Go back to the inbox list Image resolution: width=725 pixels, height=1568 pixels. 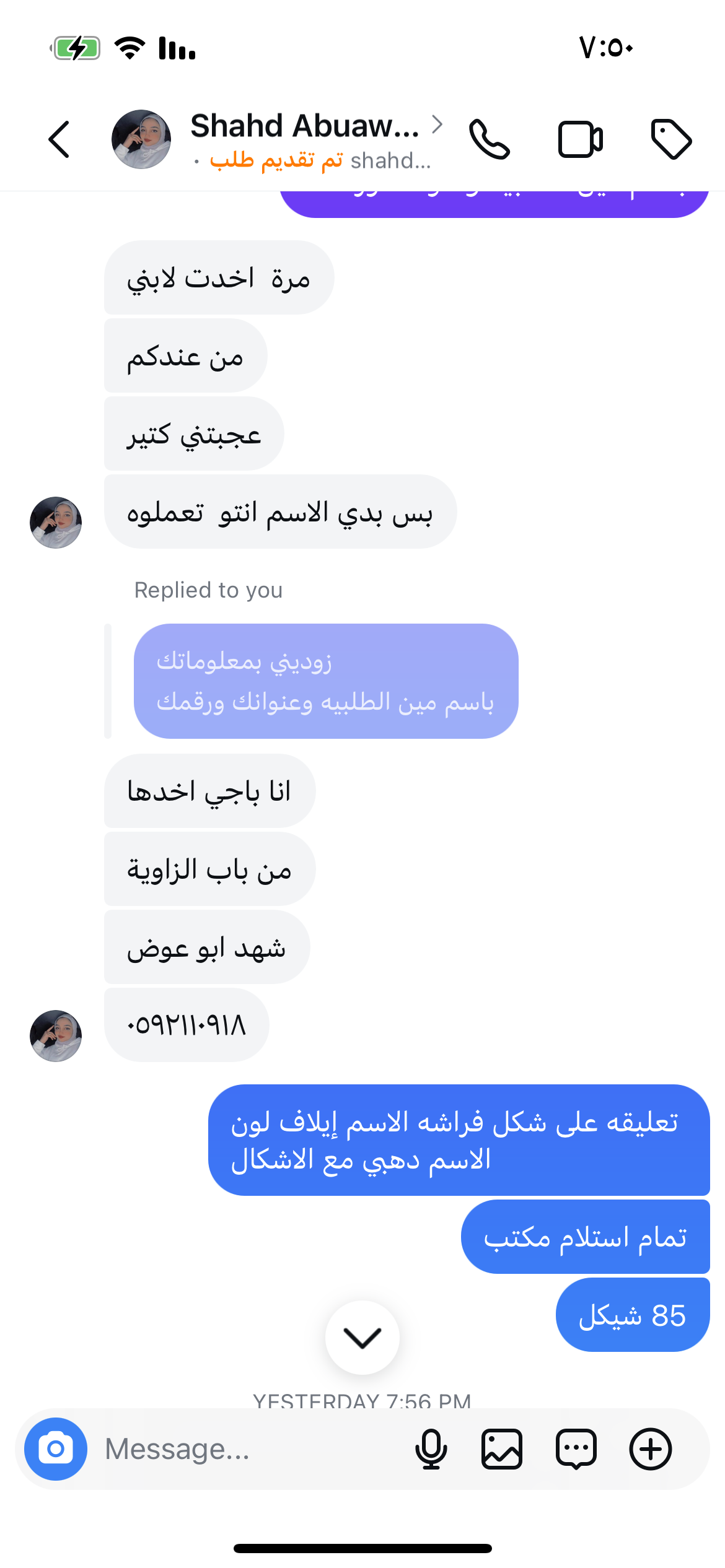[59, 139]
